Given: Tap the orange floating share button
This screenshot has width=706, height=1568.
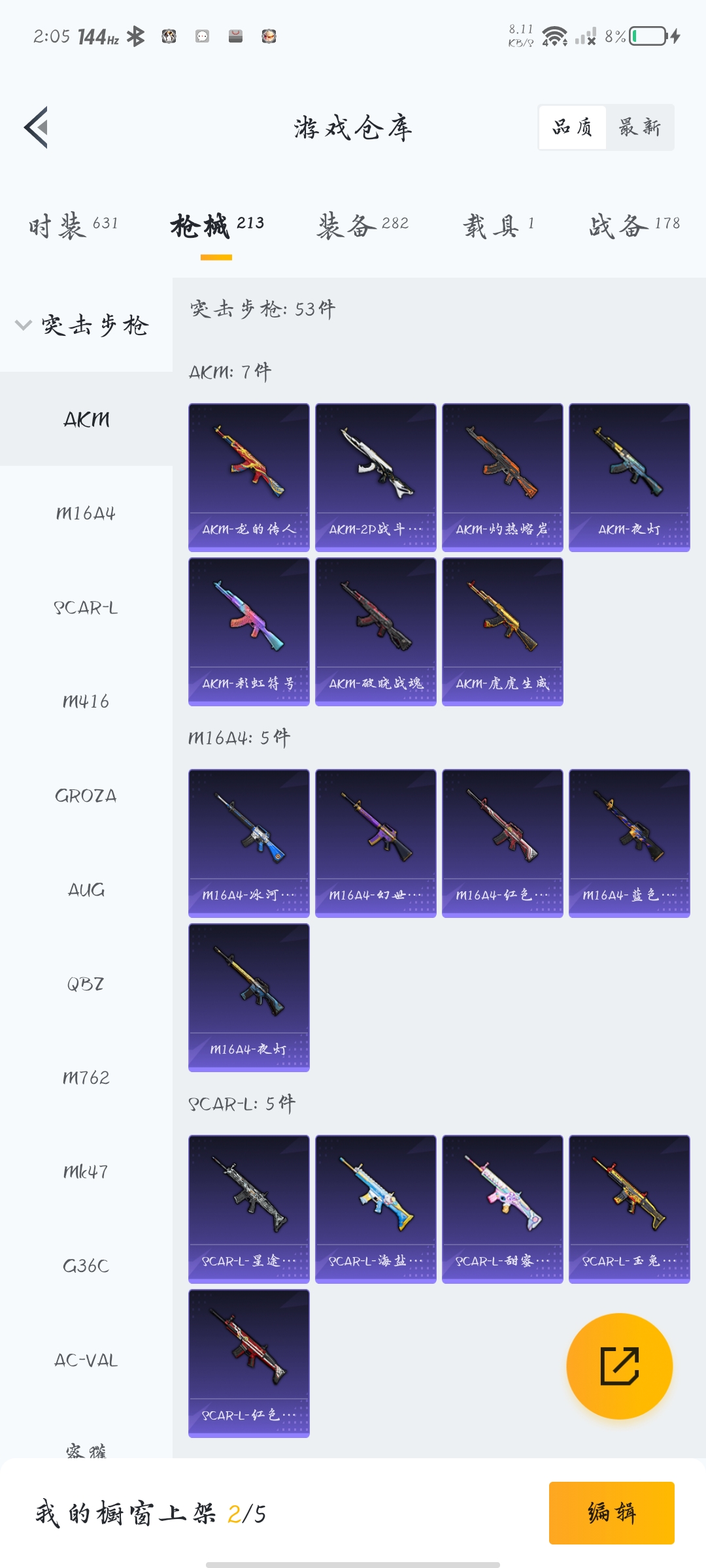Looking at the screenshot, I should pos(619,1366).
